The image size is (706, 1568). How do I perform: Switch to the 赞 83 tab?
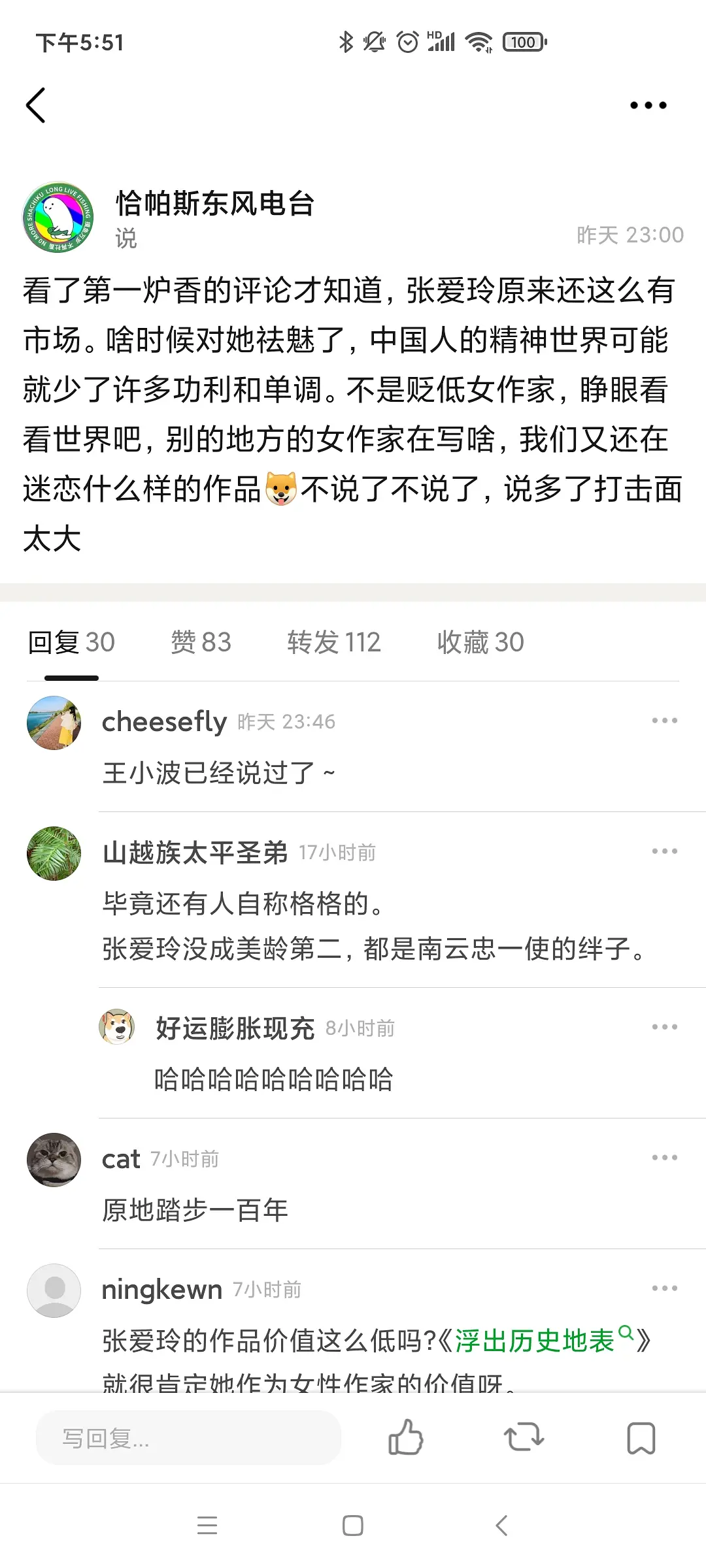click(x=201, y=642)
